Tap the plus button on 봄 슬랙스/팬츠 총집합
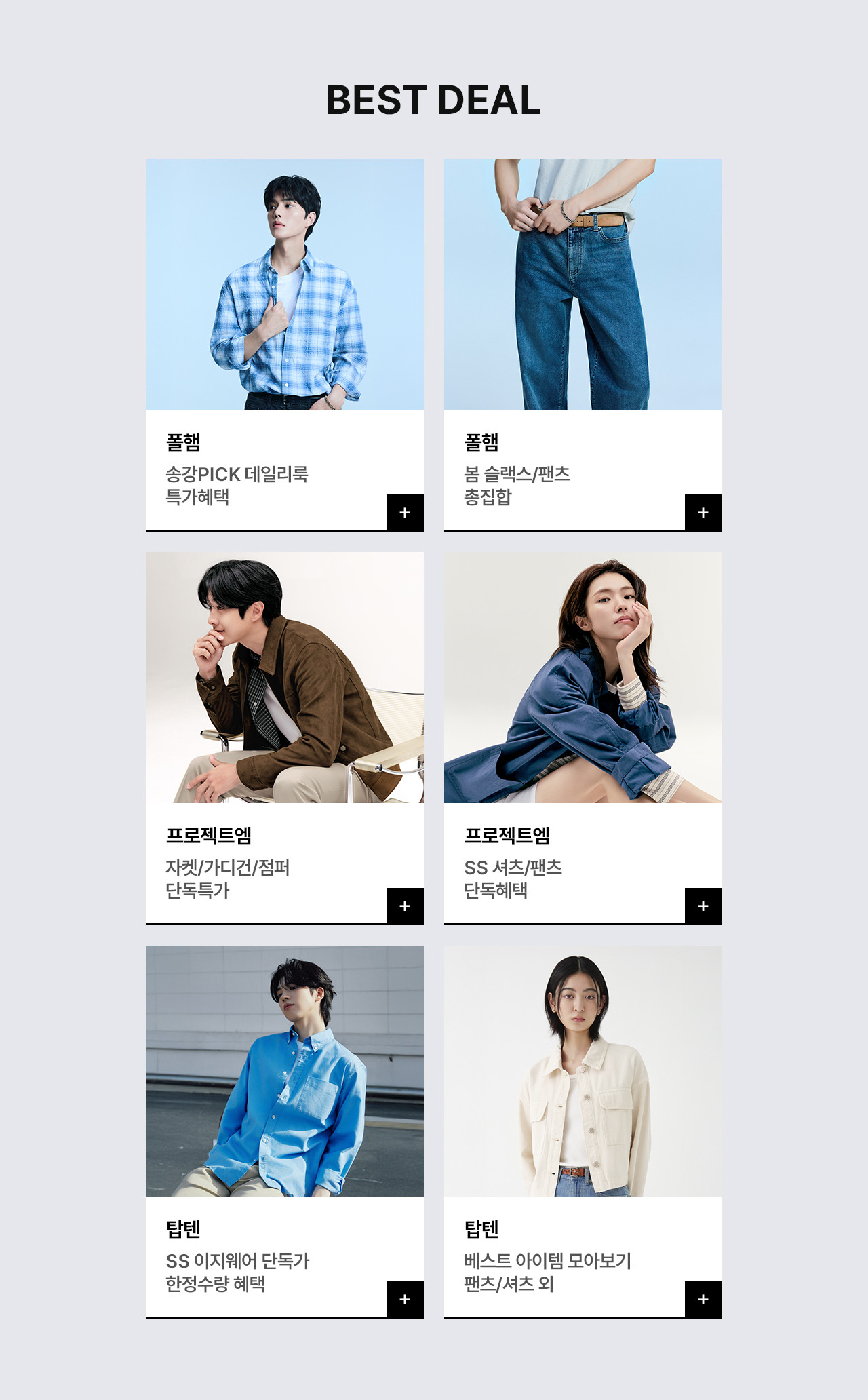The height and width of the screenshot is (1400, 868). coord(703,513)
